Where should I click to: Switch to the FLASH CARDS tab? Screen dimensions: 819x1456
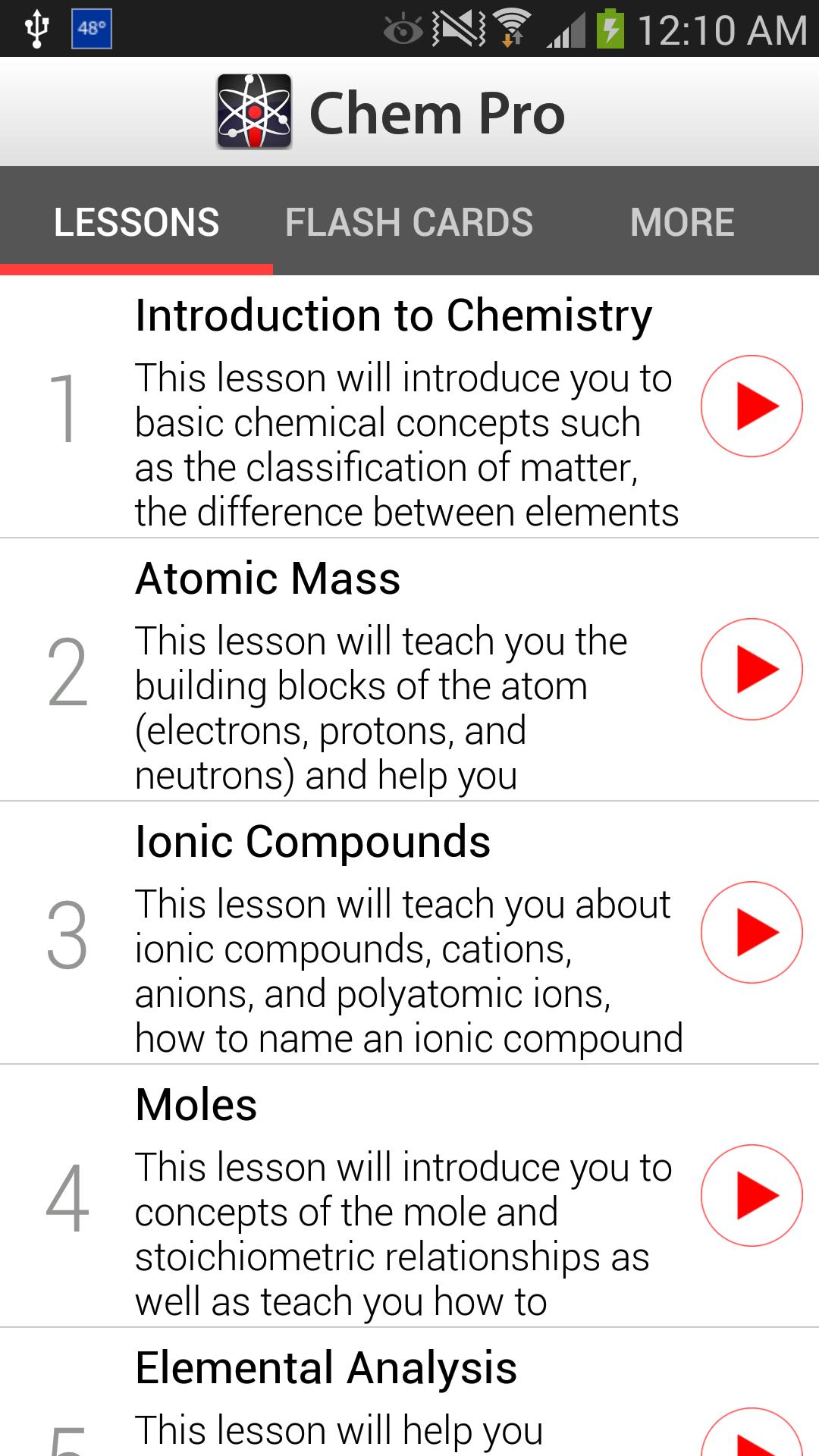pos(409,221)
